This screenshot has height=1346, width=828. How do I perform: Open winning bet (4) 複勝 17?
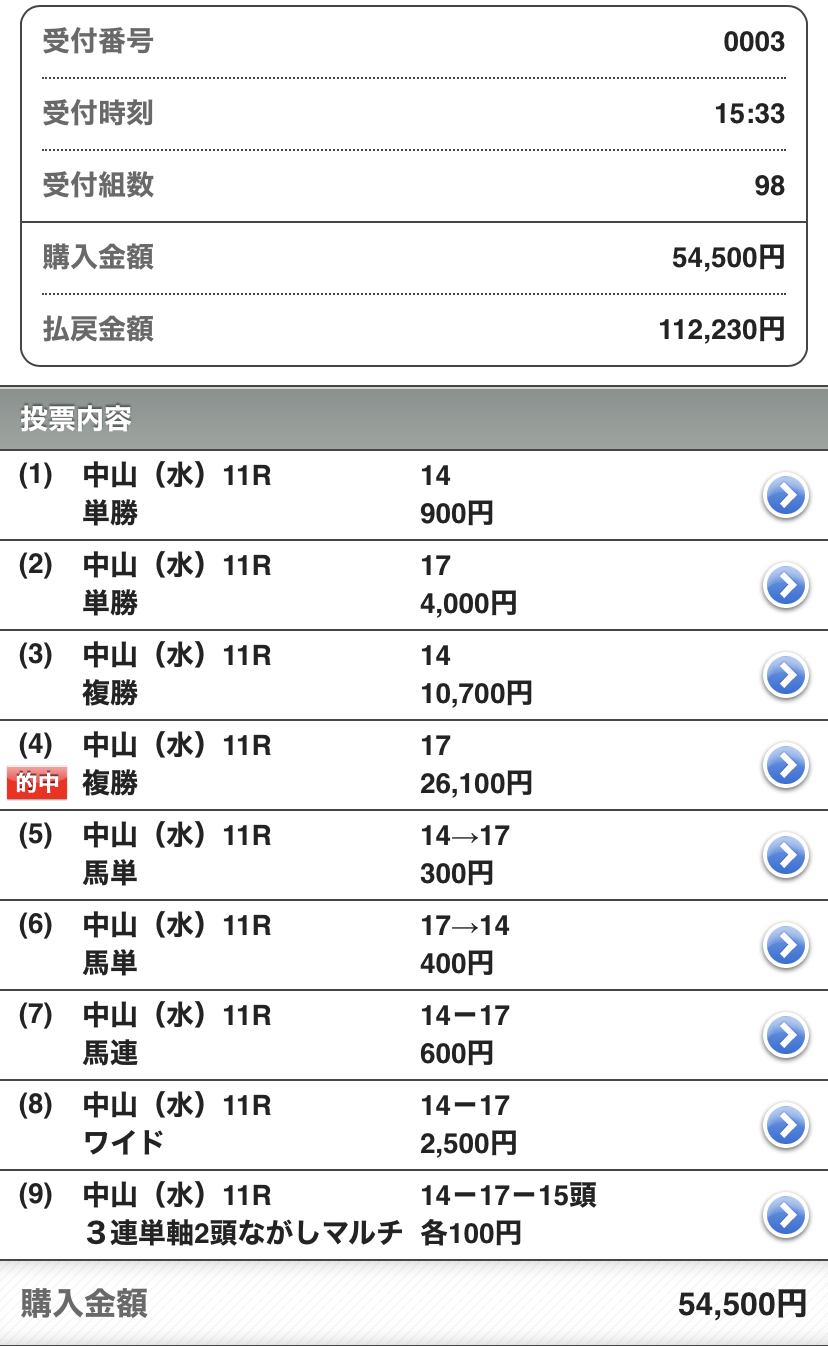[x=414, y=765]
